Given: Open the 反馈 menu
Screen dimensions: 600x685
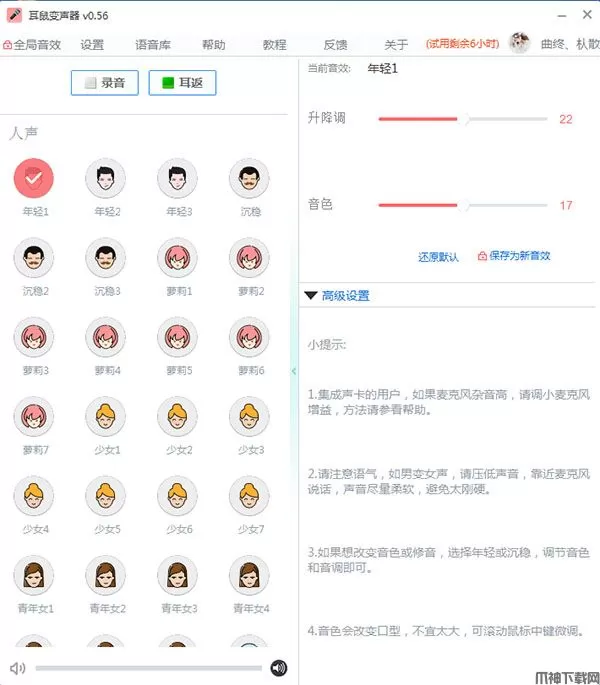Looking at the screenshot, I should tap(335, 45).
